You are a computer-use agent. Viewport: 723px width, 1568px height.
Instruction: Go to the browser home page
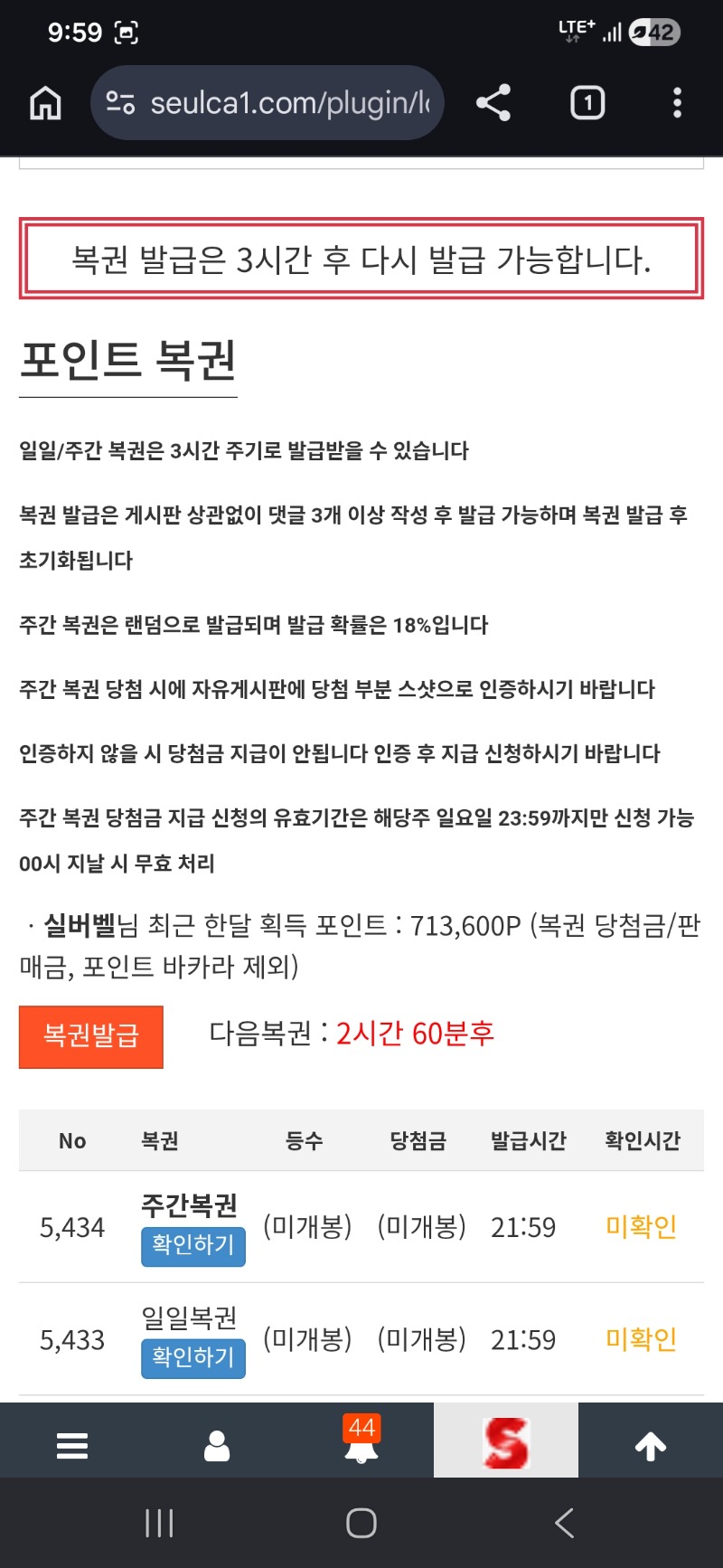click(x=45, y=103)
